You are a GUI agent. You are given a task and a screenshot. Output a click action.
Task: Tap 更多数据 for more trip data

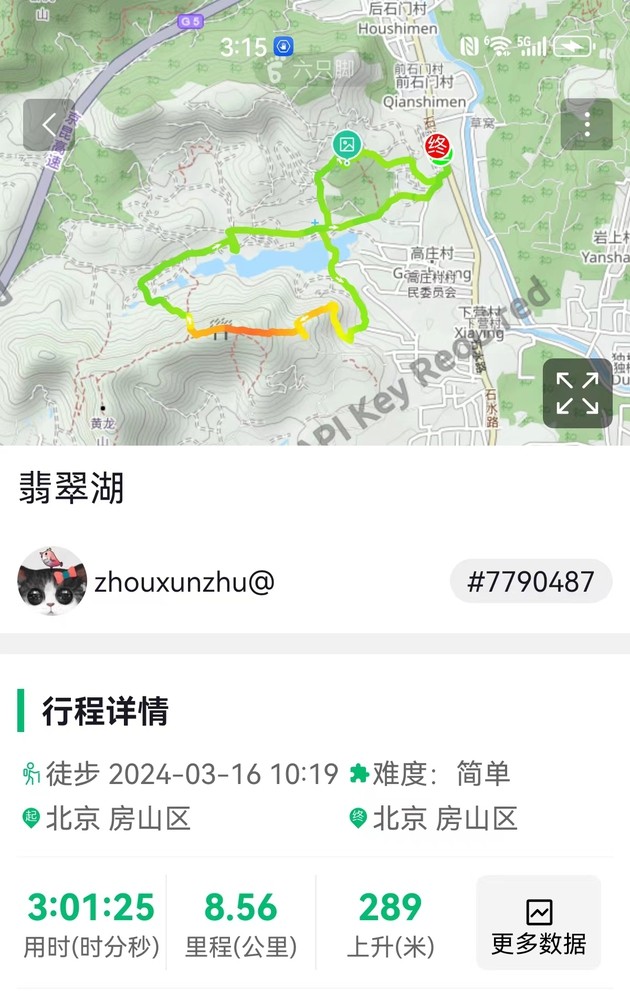[538, 923]
